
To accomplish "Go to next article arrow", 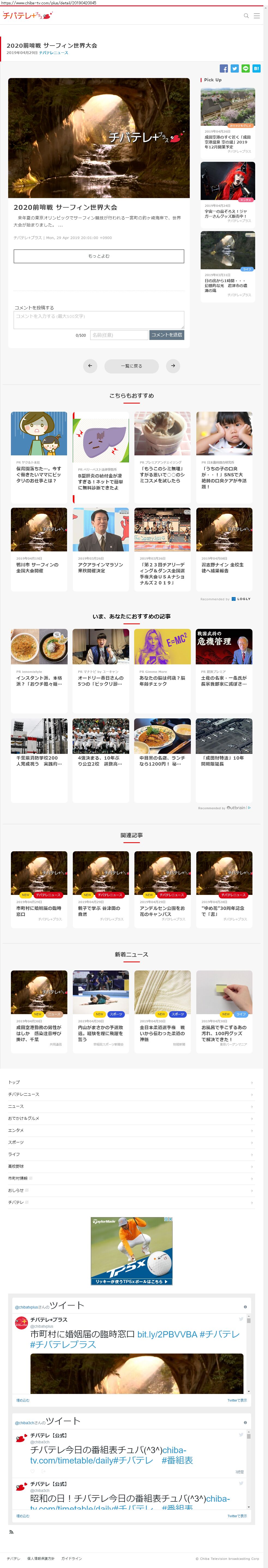I will [173, 366].
